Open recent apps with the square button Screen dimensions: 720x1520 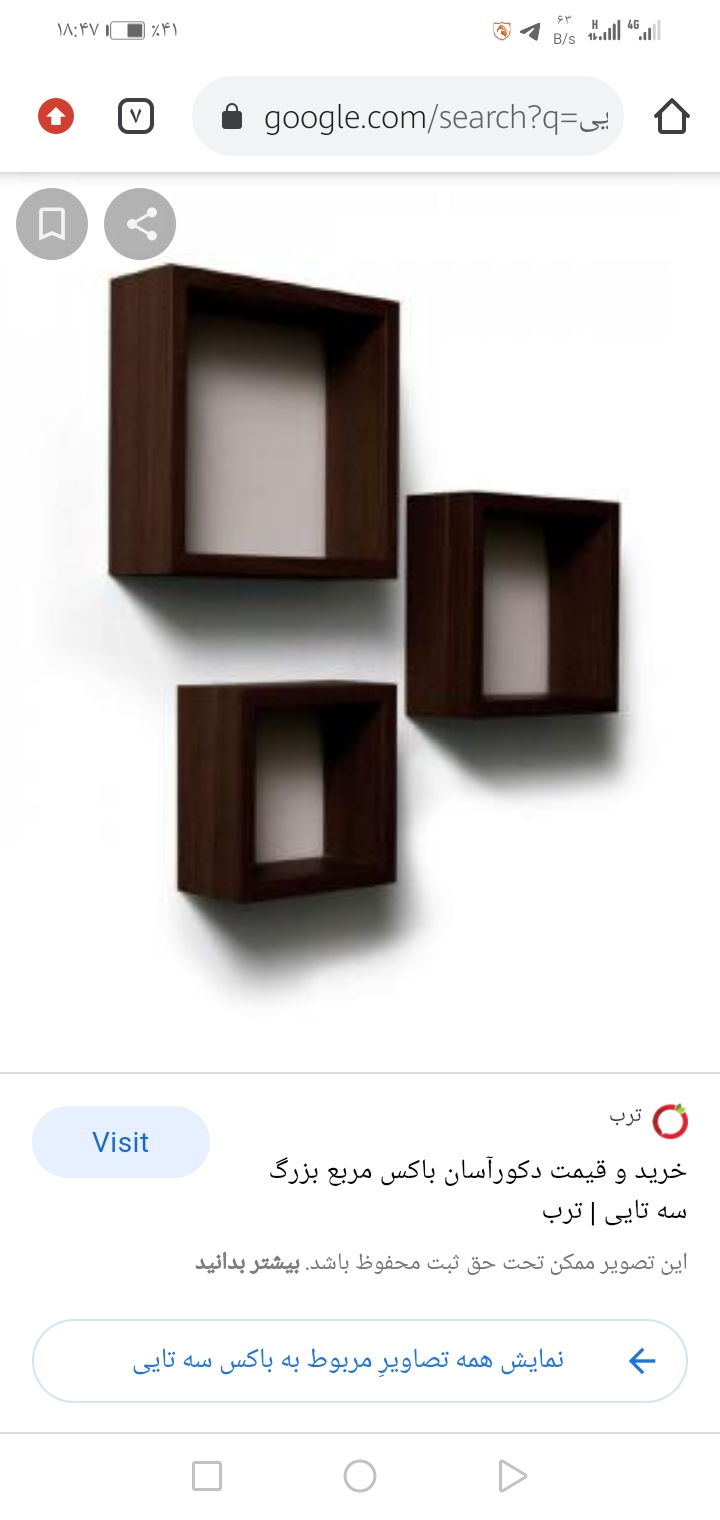[x=207, y=1476]
